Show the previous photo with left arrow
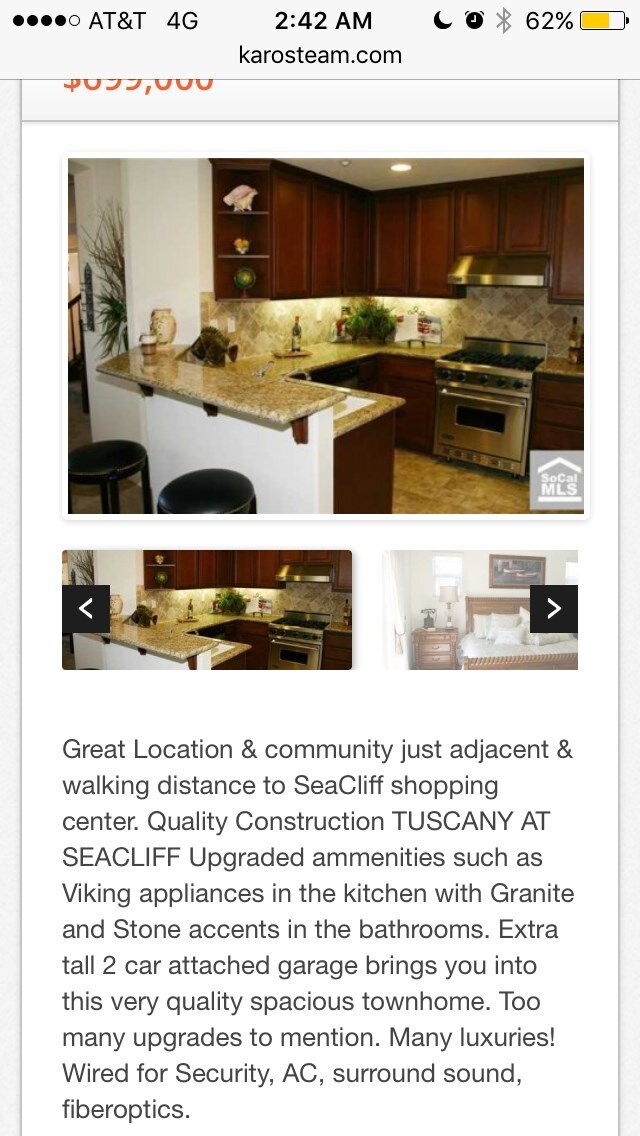Image resolution: width=640 pixels, height=1136 pixels. [86, 609]
